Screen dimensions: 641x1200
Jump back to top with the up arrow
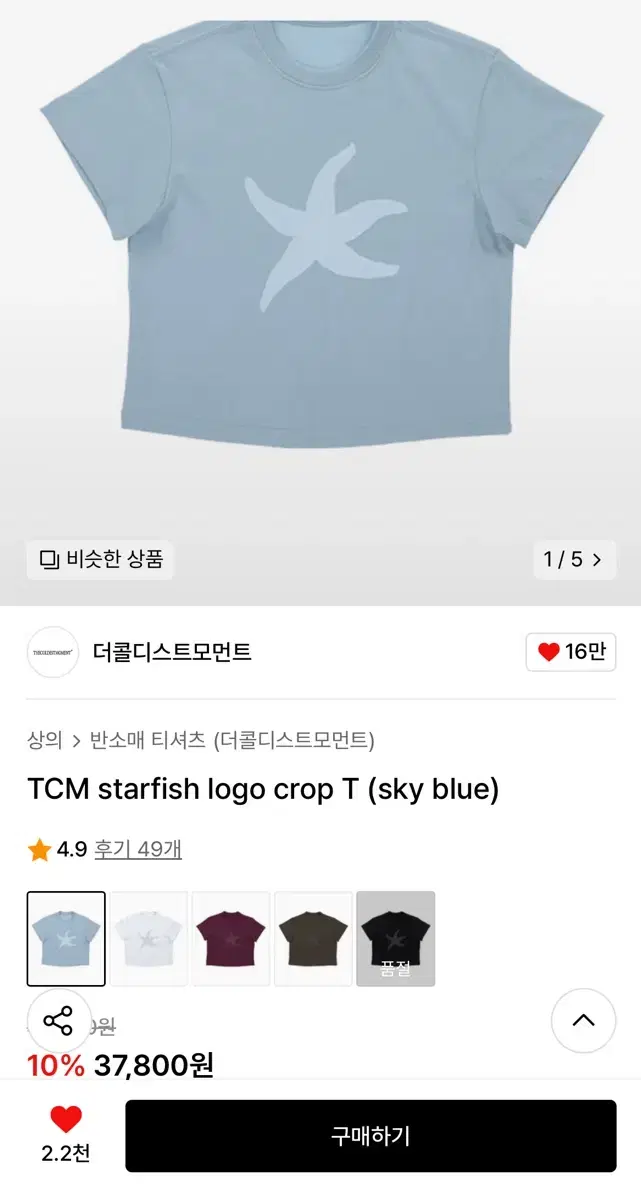(x=583, y=1020)
